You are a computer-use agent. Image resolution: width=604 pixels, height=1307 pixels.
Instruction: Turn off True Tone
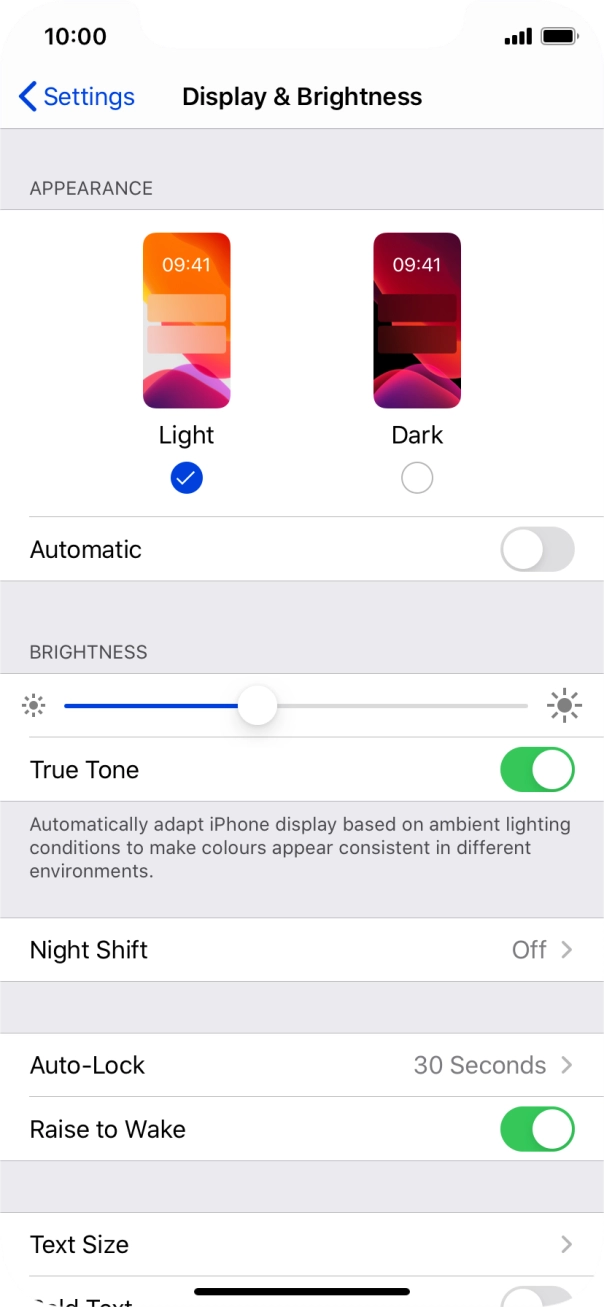click(x=537, y=770)
